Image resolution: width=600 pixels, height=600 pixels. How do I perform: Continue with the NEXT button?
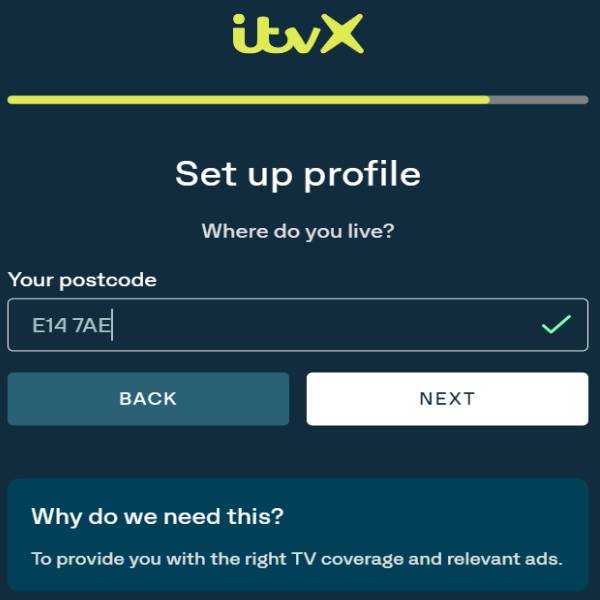tap(447, 399)
